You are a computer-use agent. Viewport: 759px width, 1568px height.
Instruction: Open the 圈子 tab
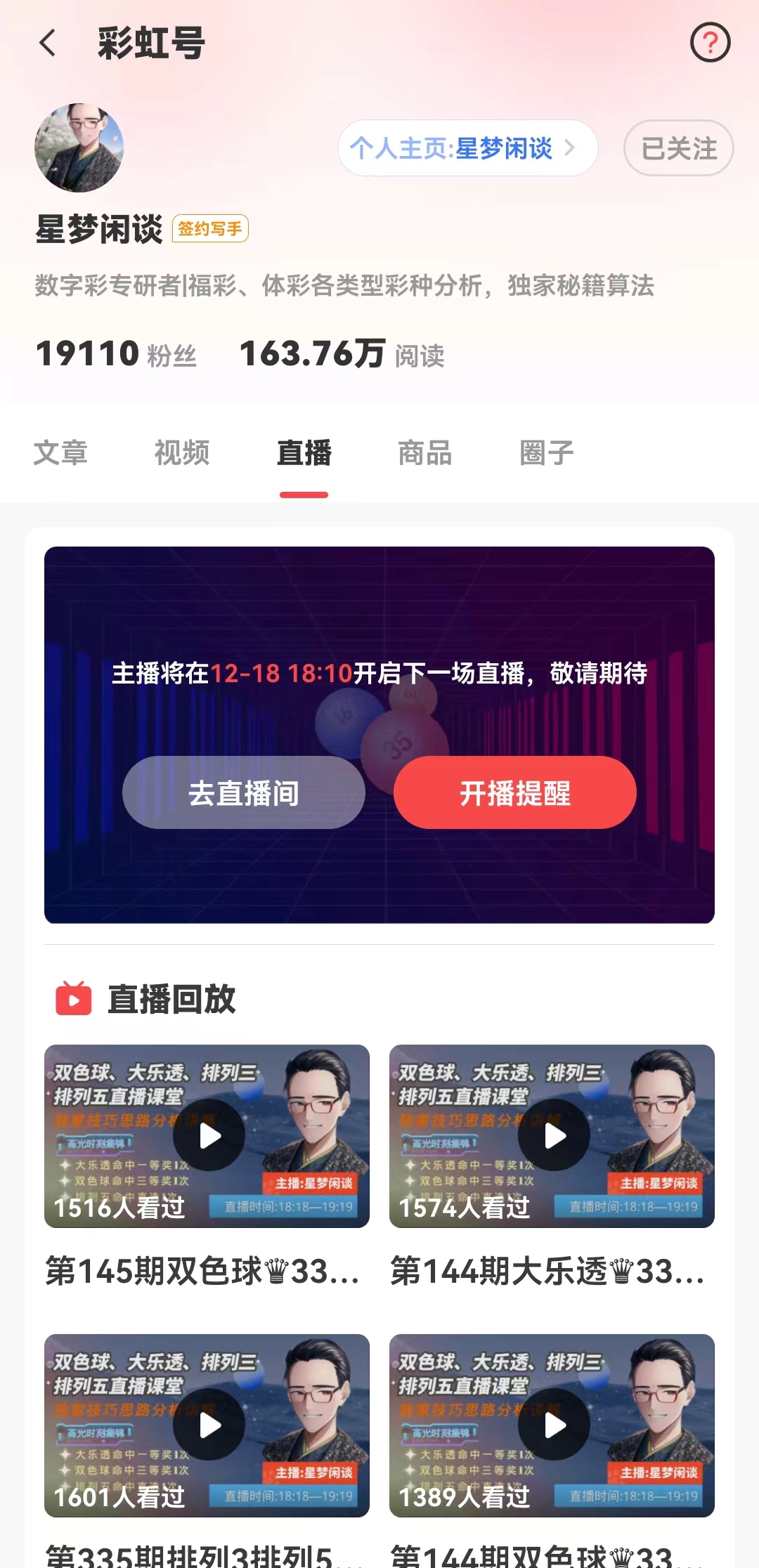click(547, 453)
